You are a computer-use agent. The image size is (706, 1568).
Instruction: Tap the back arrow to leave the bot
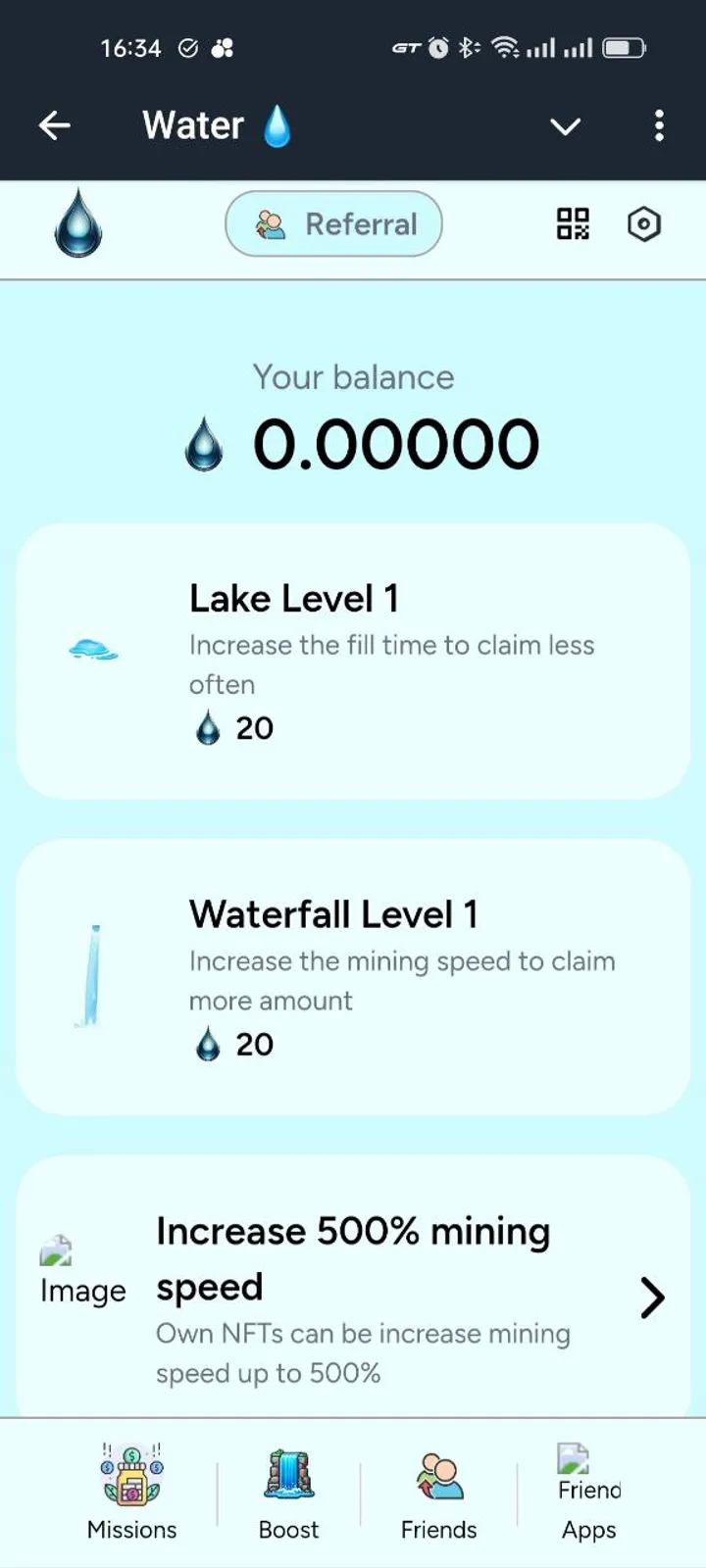55,125
